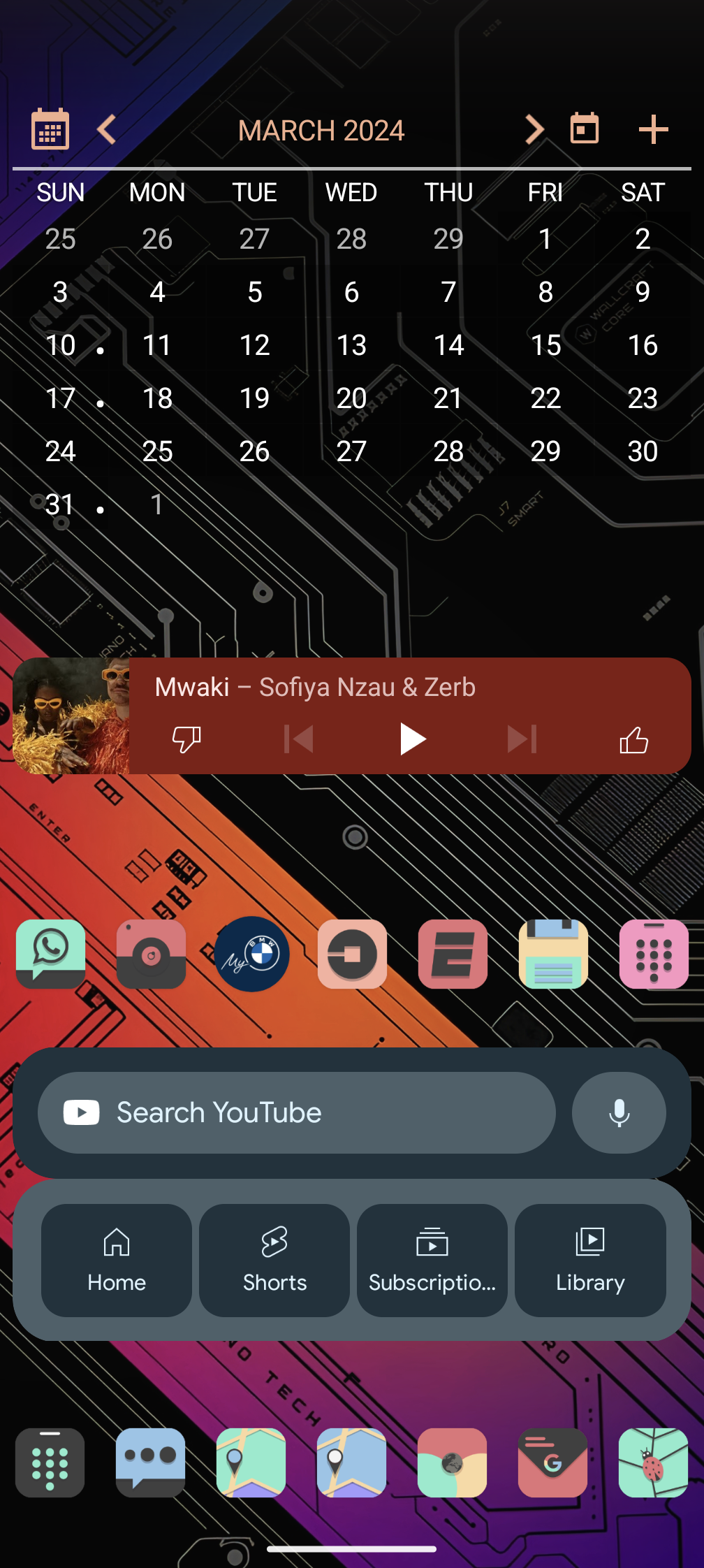Go to the next month in calendar

pos(534,130)
